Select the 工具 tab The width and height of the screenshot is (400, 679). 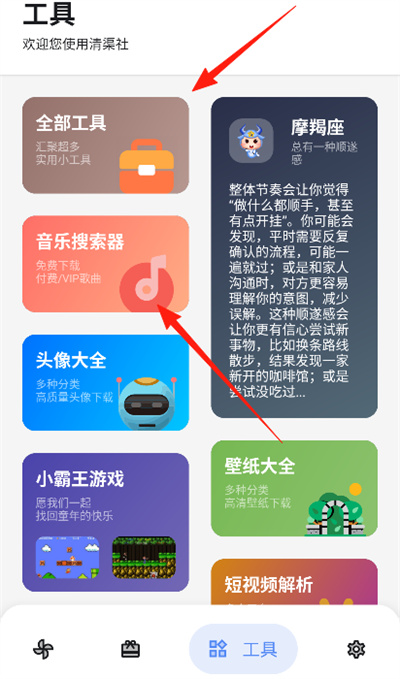(x=243, y=649)
